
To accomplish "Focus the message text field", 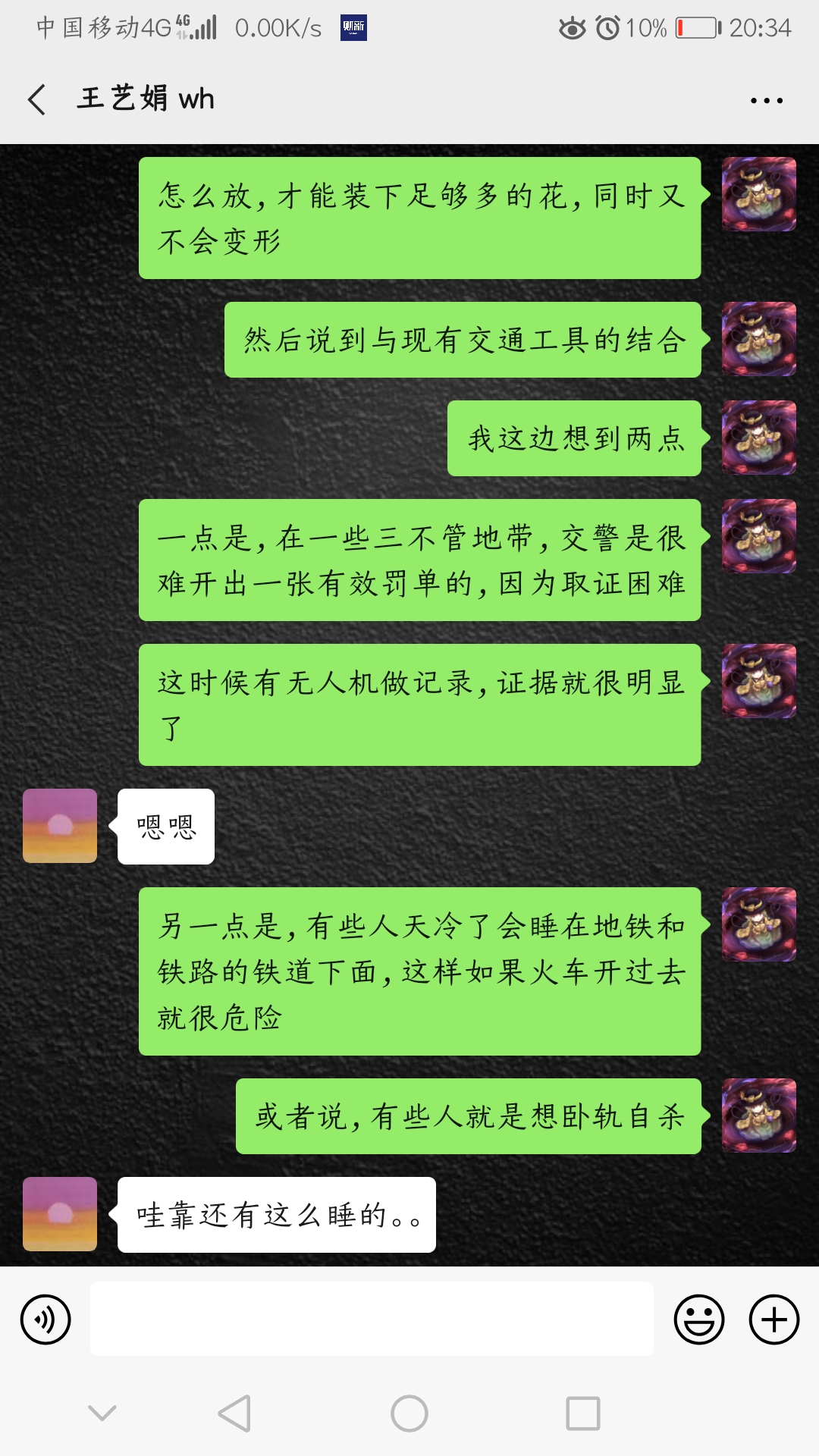I will tap(372, 1319).
